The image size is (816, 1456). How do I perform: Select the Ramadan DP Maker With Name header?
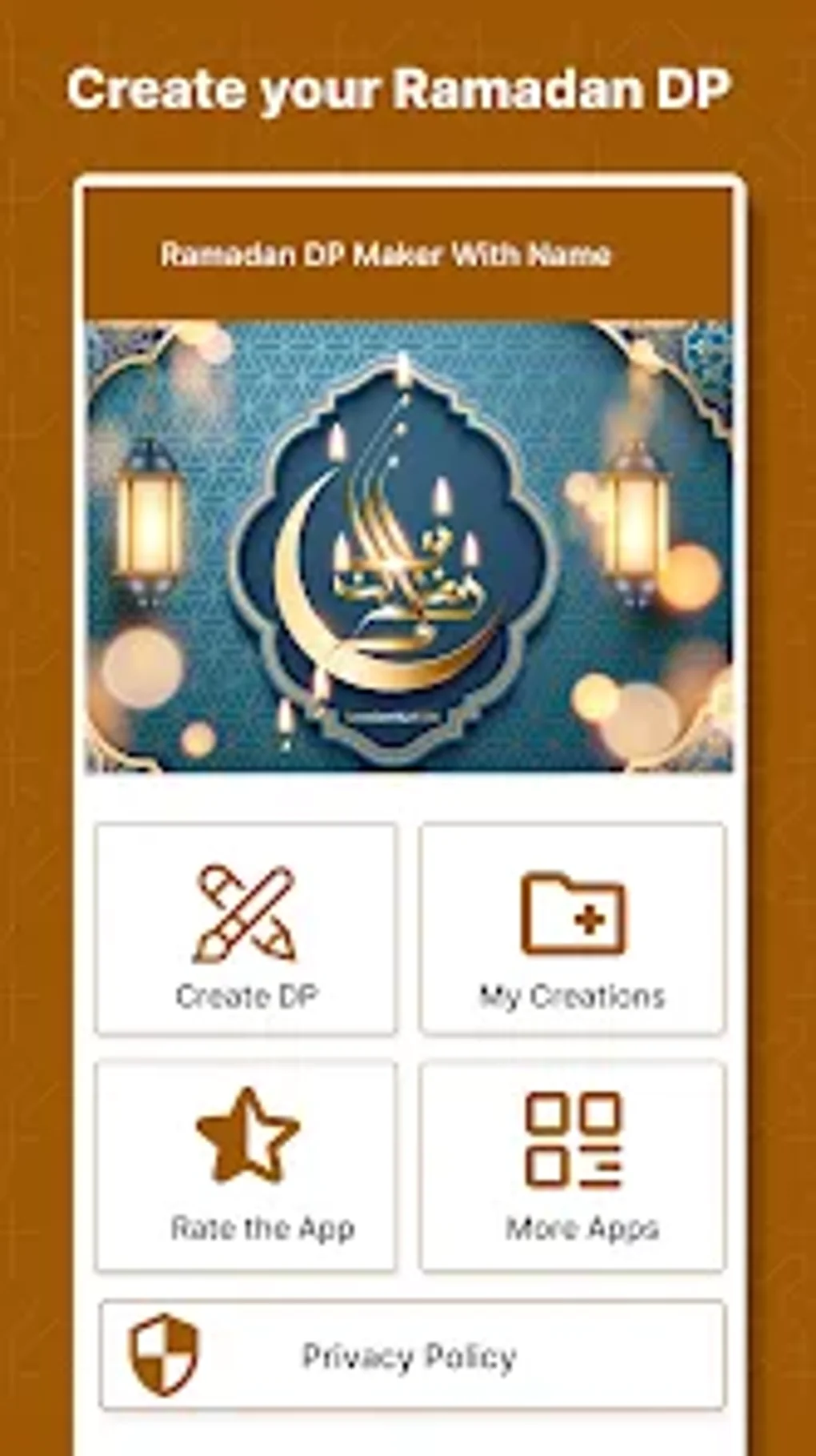[386, 253]
